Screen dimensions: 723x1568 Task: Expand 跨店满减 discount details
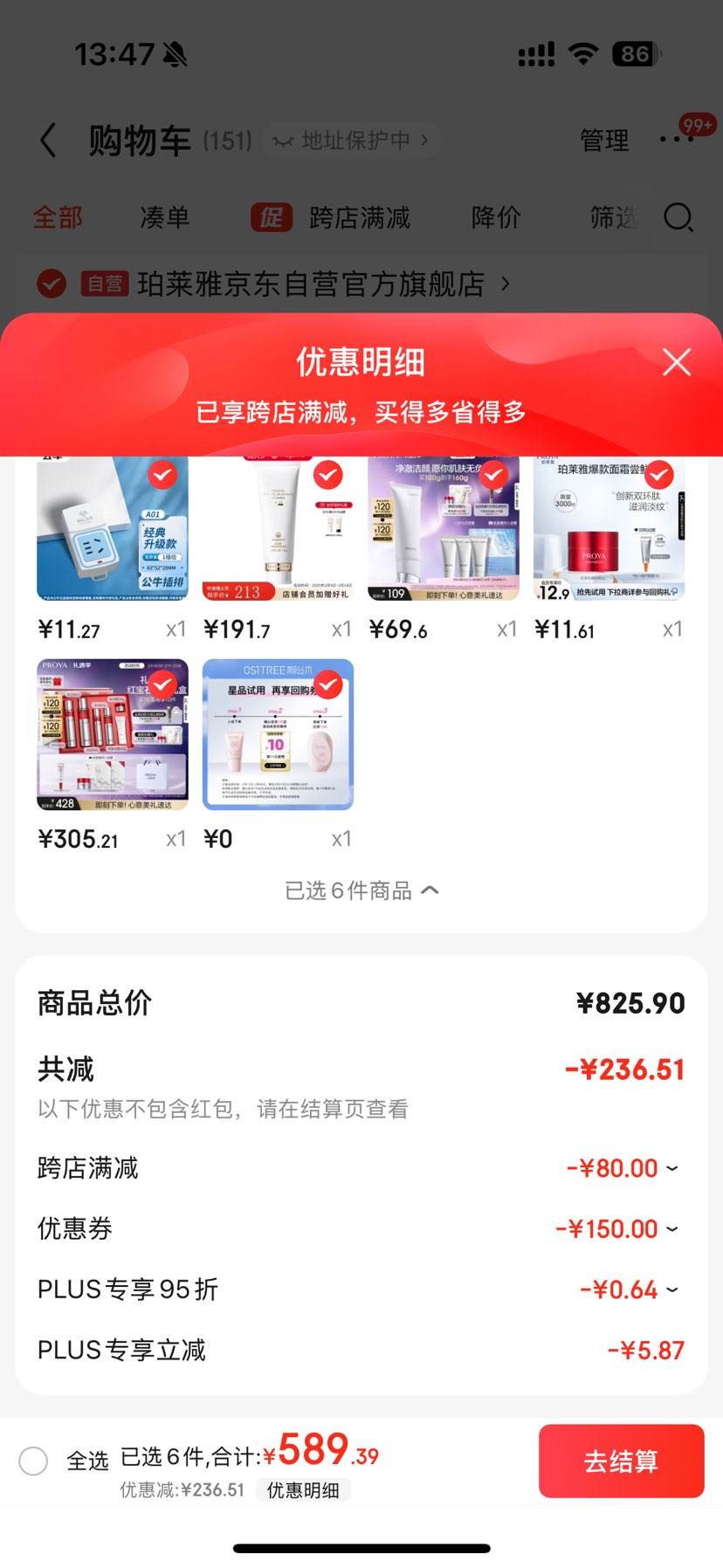(670, 1167)
